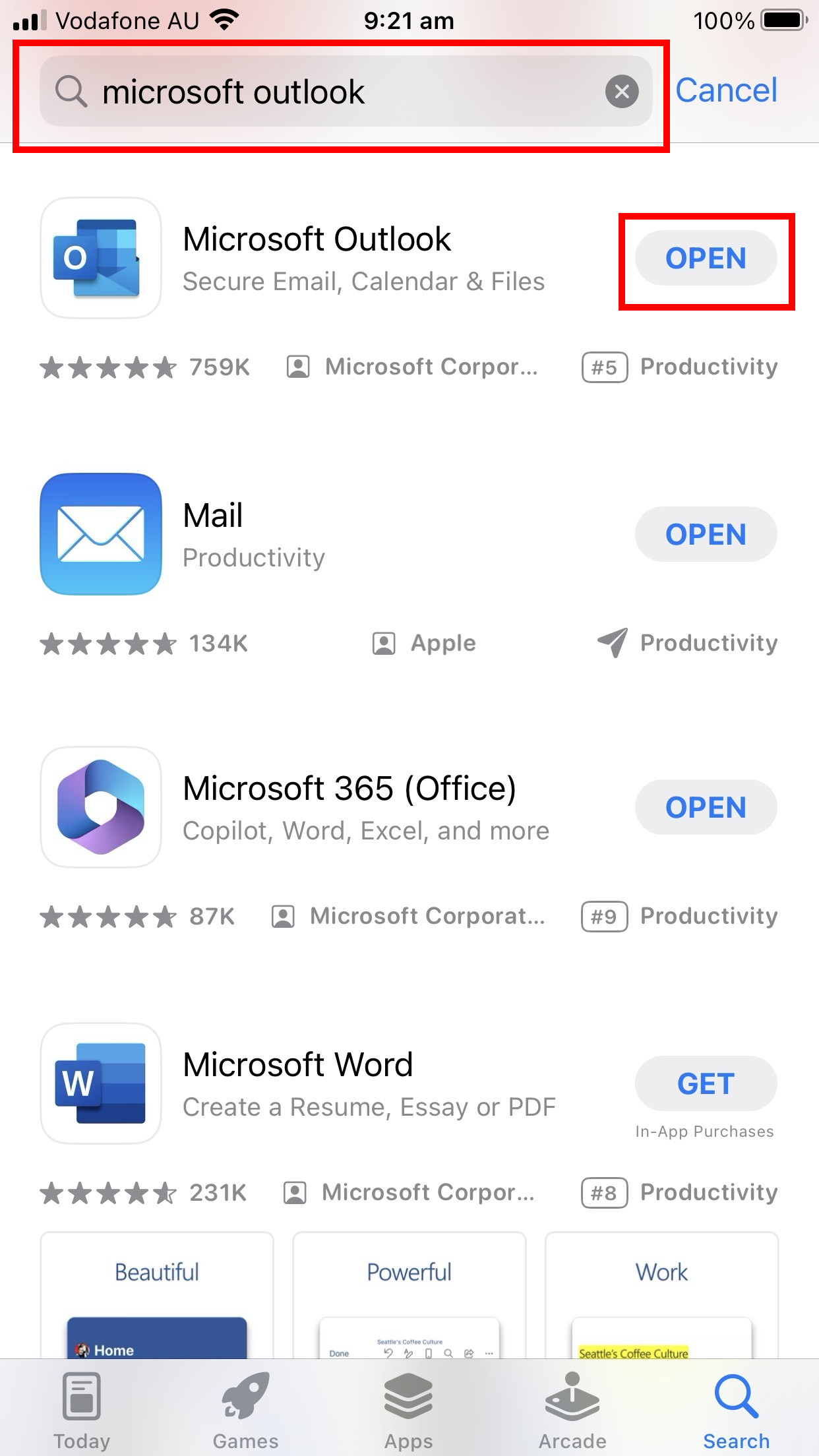Open the Mail app
This screenshot has height=1456, width=819.
[706, 534]
